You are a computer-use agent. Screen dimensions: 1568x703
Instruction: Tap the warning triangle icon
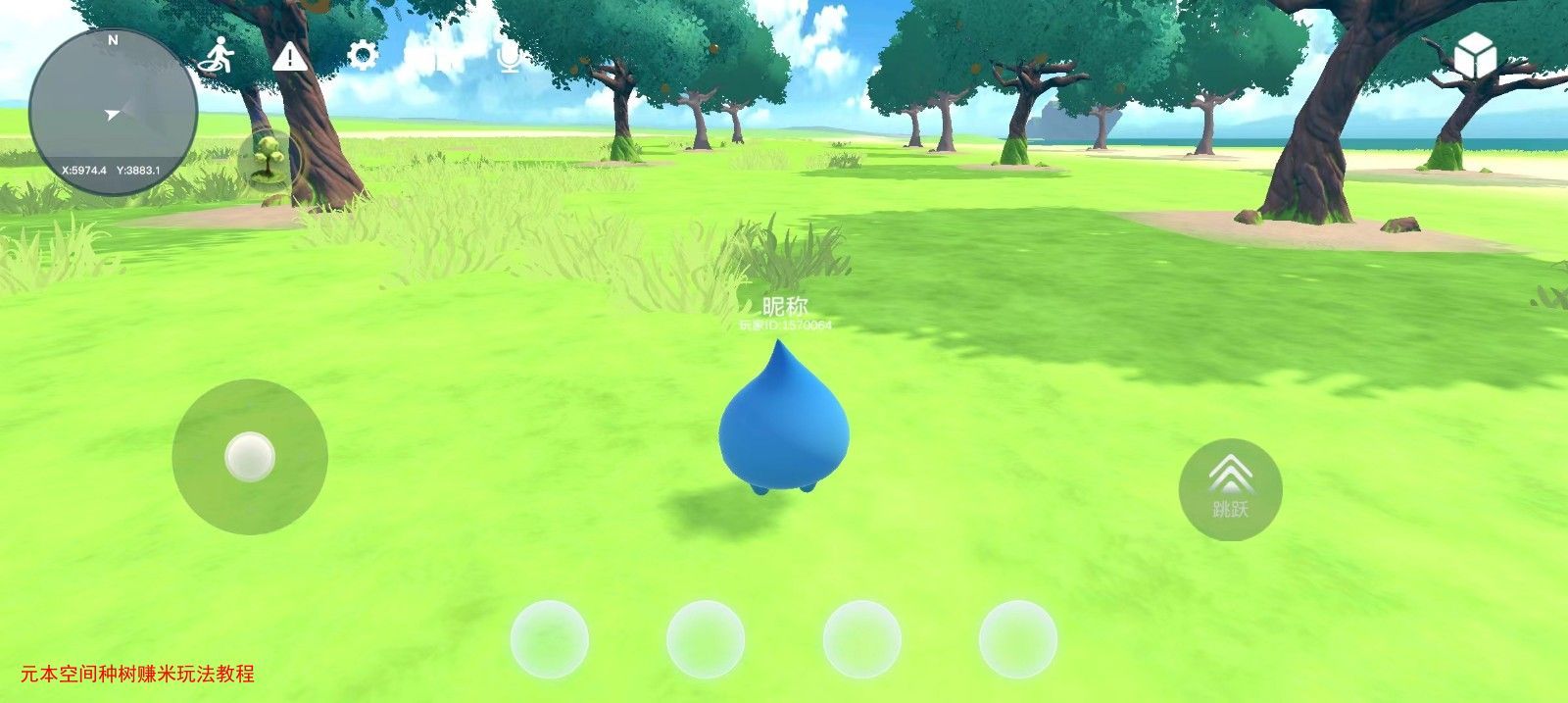pyautogui.click(x=289, y=56)
